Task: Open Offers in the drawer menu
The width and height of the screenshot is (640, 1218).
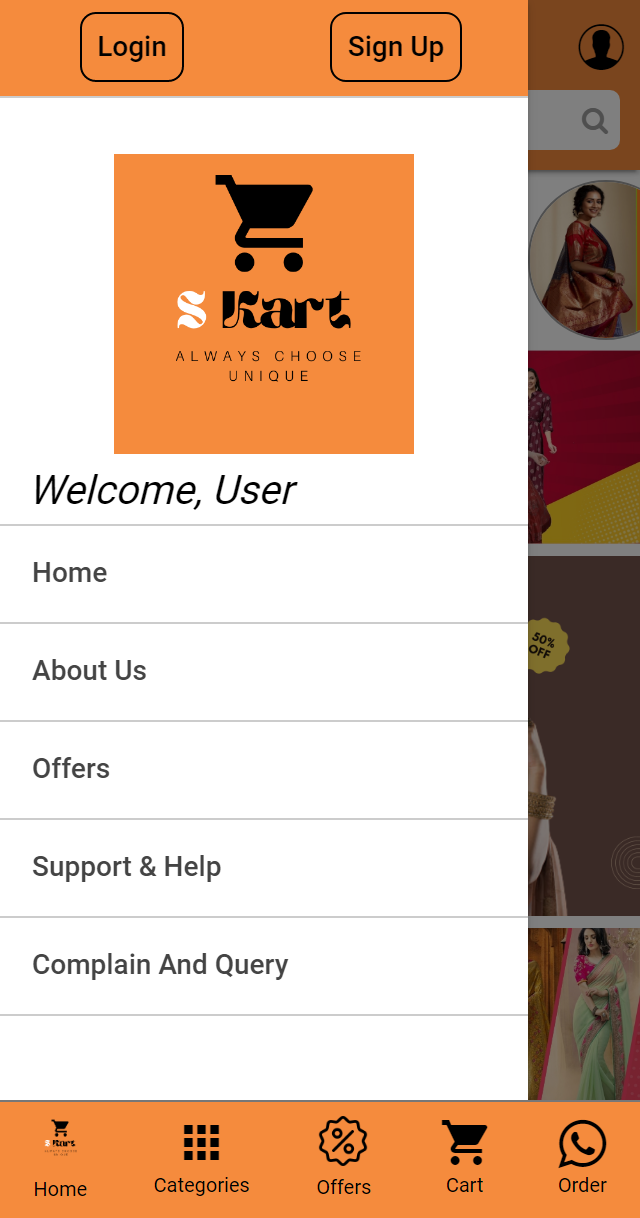Action: coord(71,769)
